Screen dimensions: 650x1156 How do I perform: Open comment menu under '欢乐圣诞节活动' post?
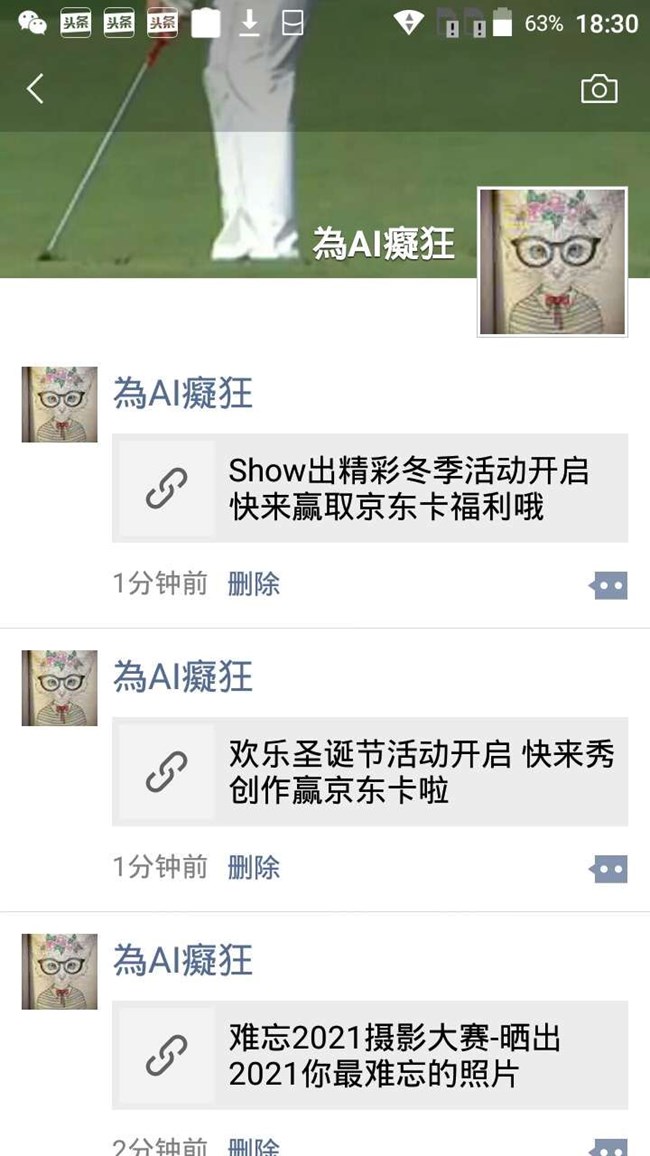pyautogui.click(x=608, y=869)
